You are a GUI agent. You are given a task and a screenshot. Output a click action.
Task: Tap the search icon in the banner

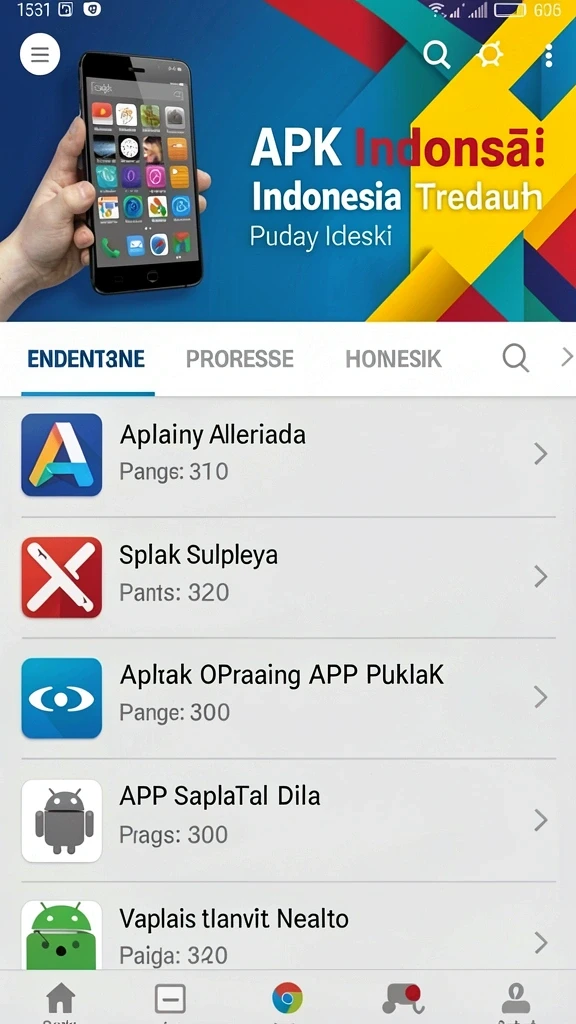point(436,55)
